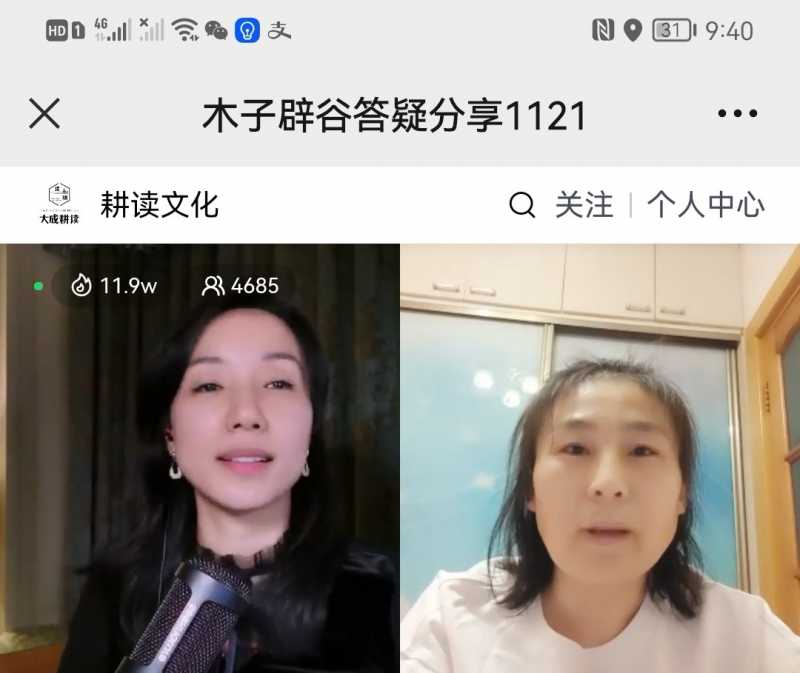Open the 耕读文化 channel profile
The height and width of the screenshot is (673, 800).
(159, 206)
